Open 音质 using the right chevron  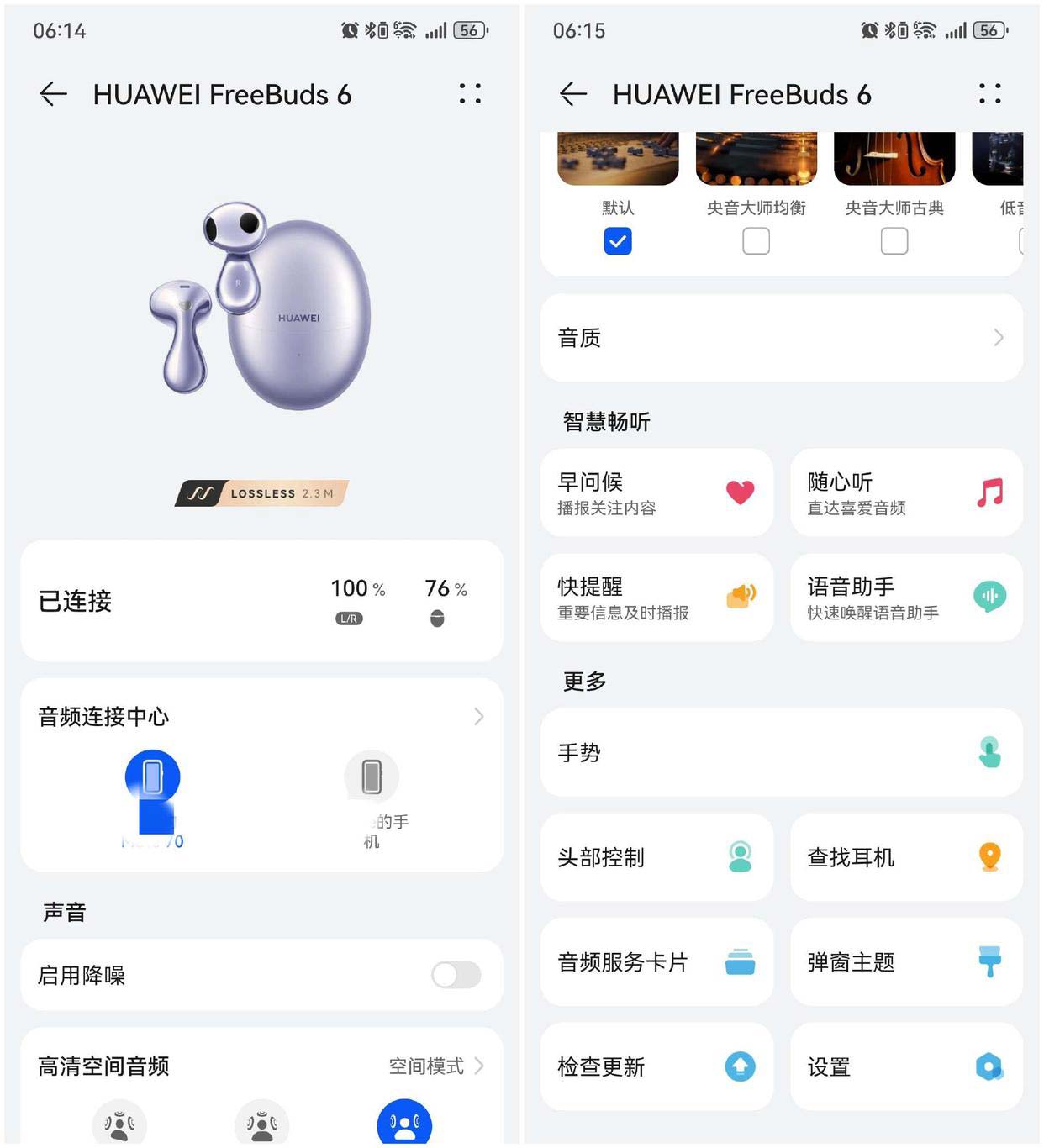pyautogui.click(x=998, y=338)
